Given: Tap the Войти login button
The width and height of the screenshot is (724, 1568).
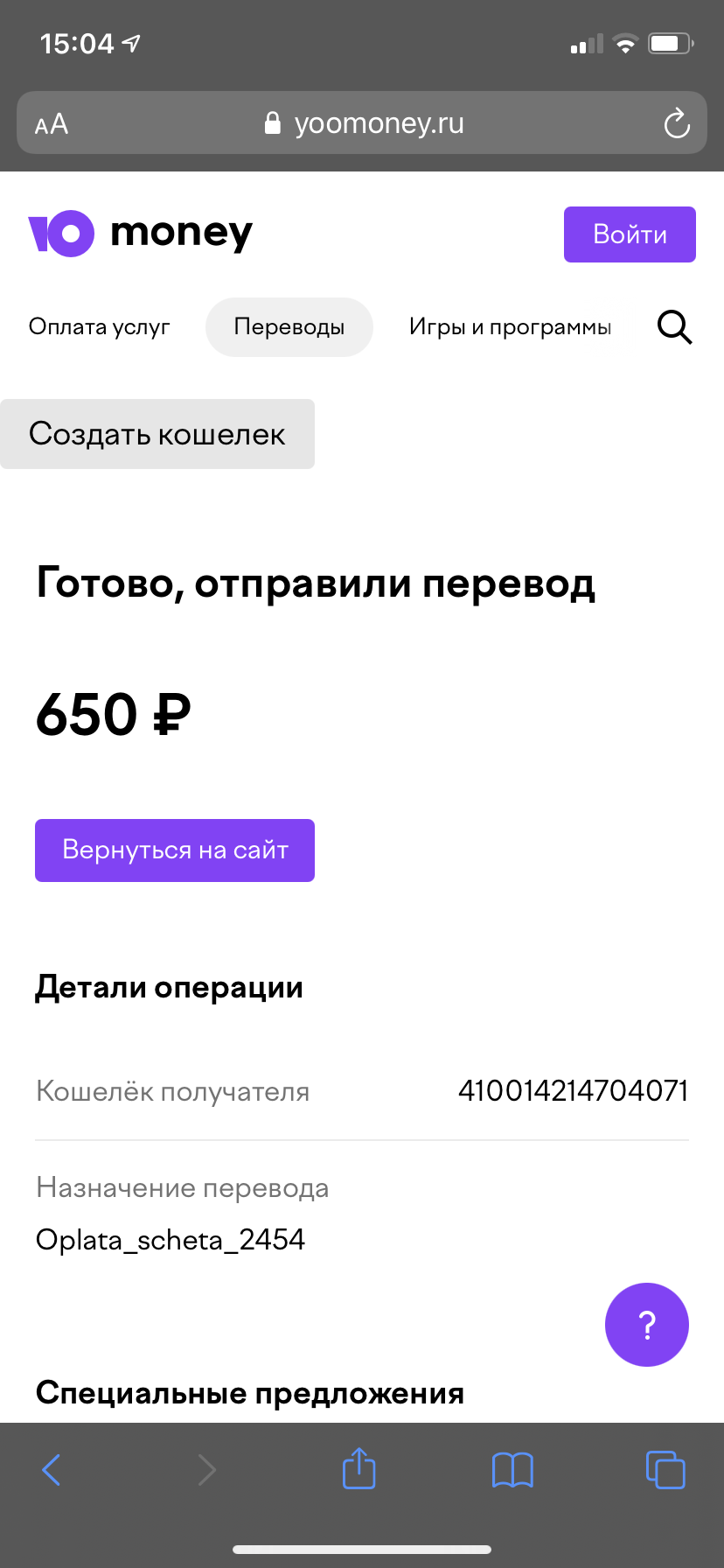Looking at the screenshot, I should tap(630, 234).
